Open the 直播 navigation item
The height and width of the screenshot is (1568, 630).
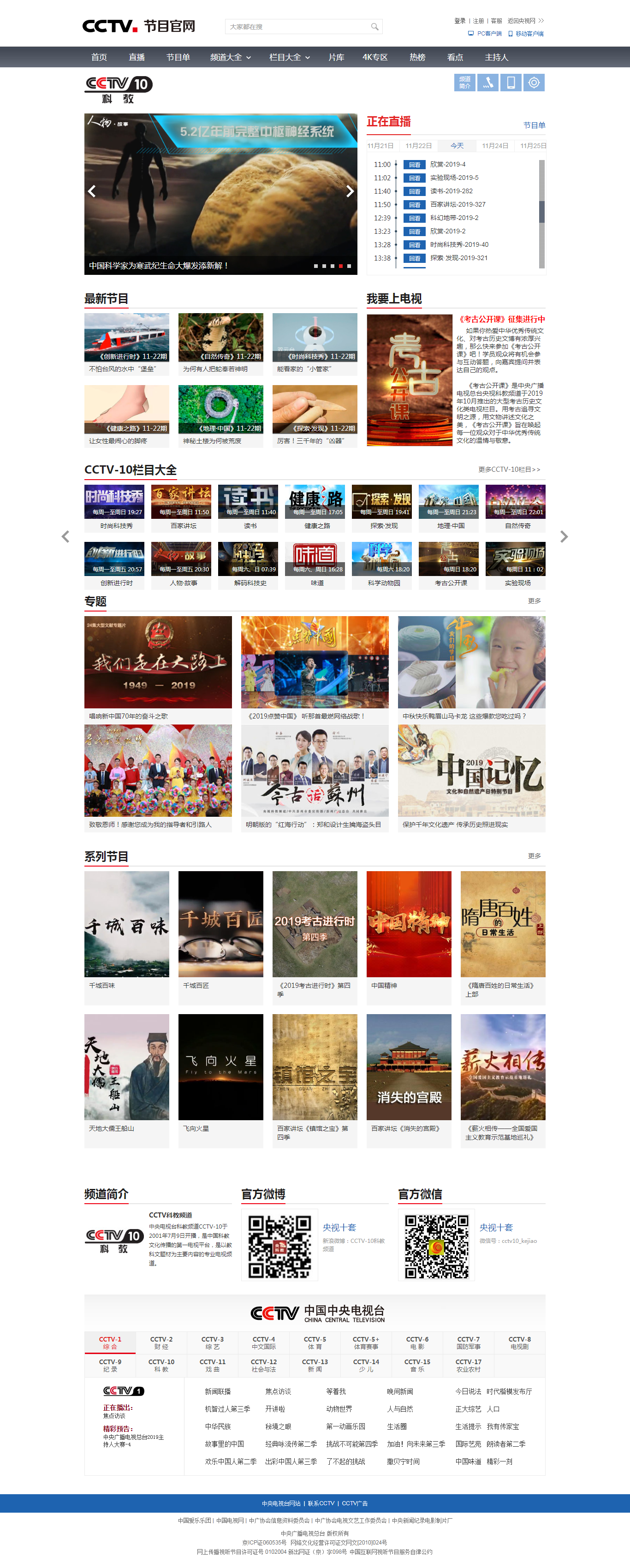click(137, 57)
